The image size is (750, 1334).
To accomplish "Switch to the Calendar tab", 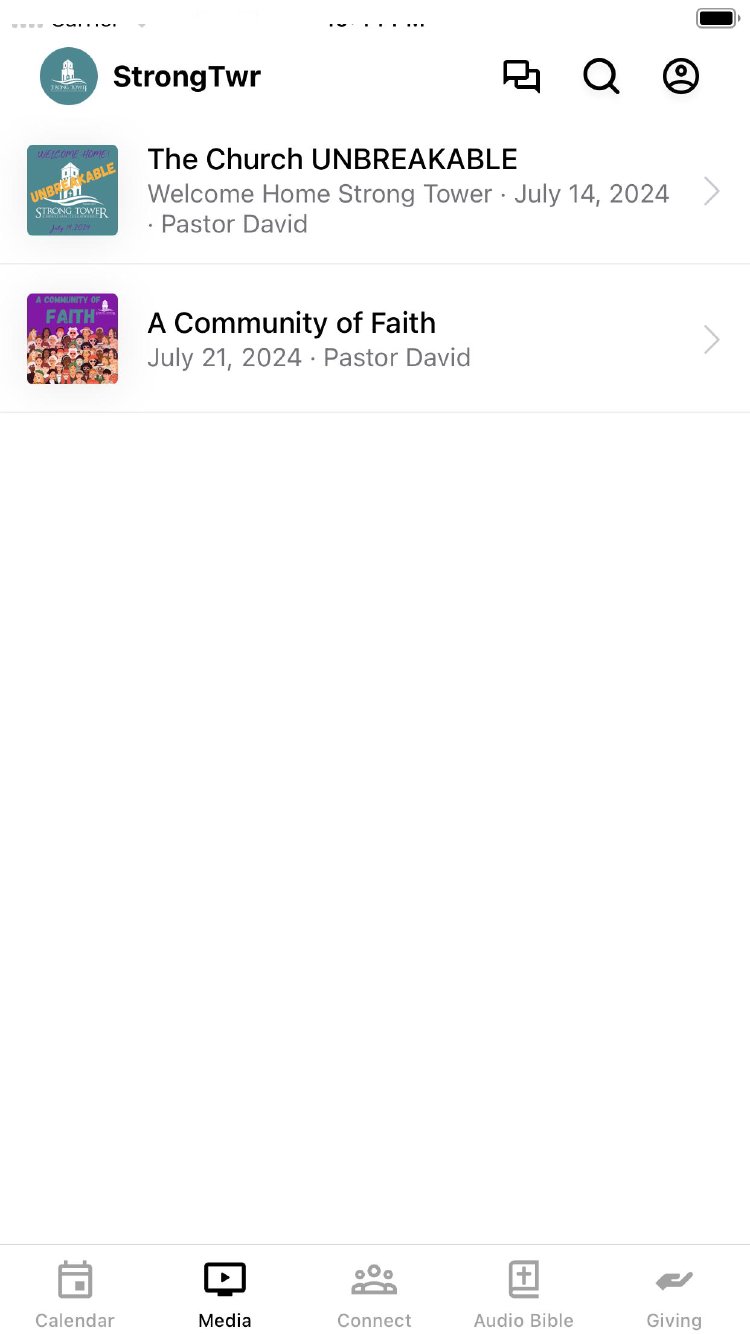I will (x=75, y=1294).
